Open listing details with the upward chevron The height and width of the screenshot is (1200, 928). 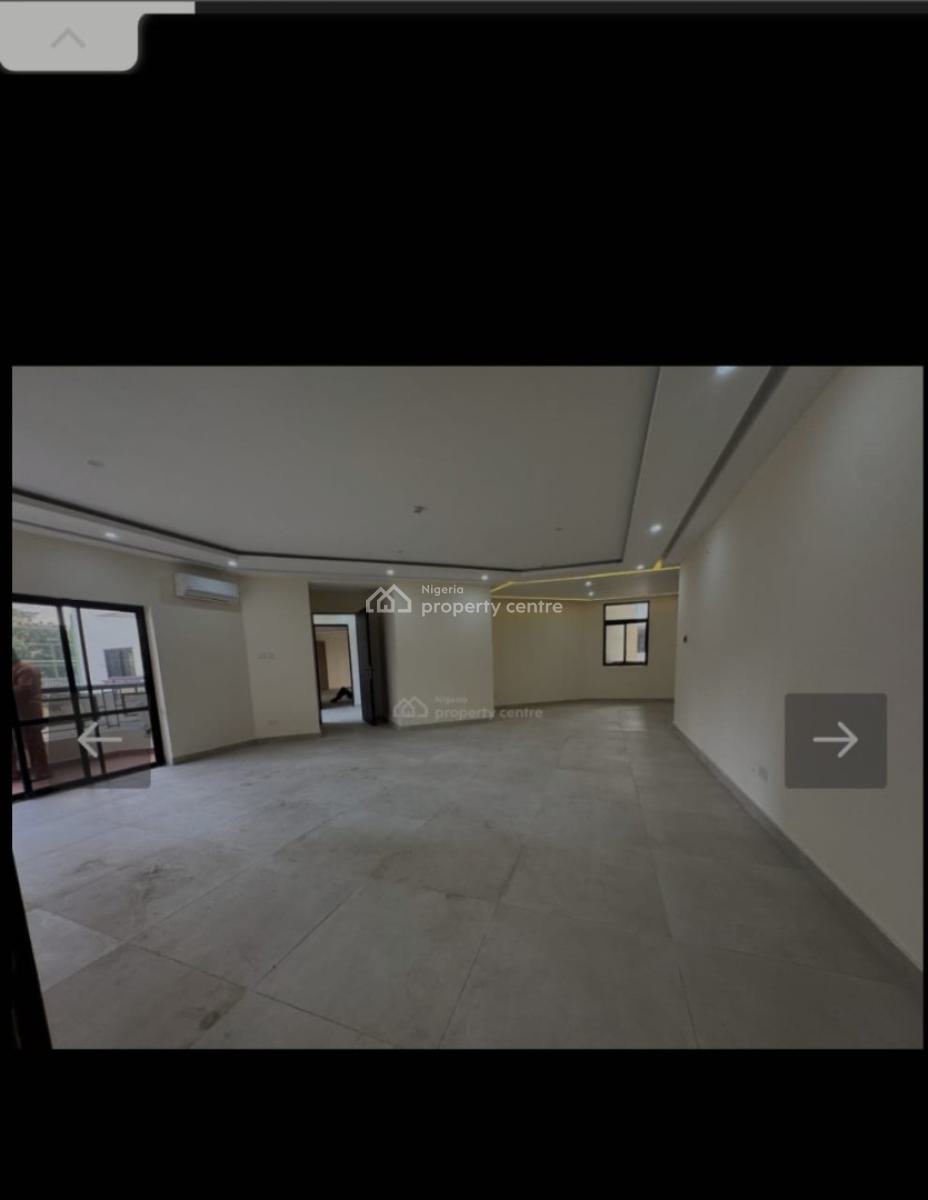pyautogui.click(x=67, y=36)
